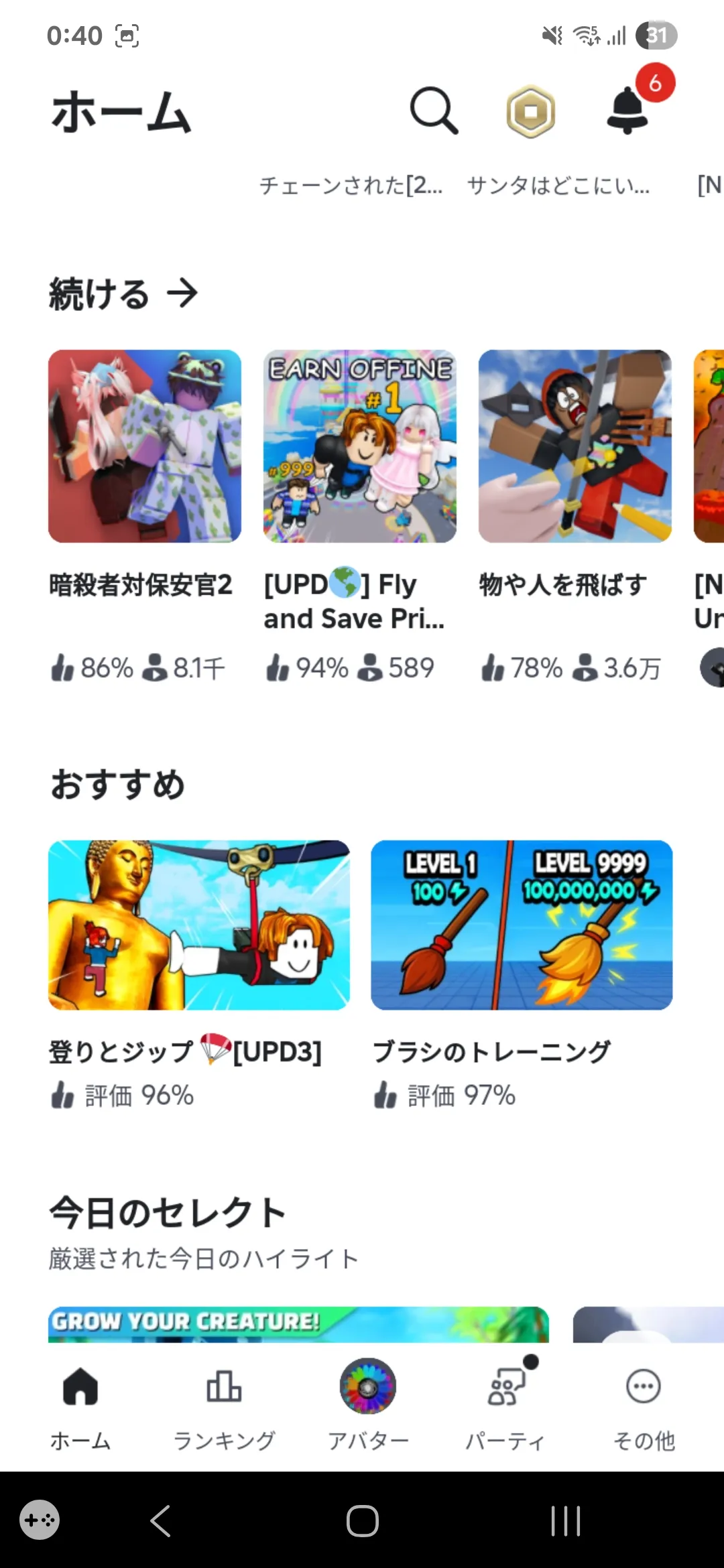This screenshot has width=724, height=1568.
Task: Open the ブラシのトレーニング recommendation
Action: coord(522,925)
